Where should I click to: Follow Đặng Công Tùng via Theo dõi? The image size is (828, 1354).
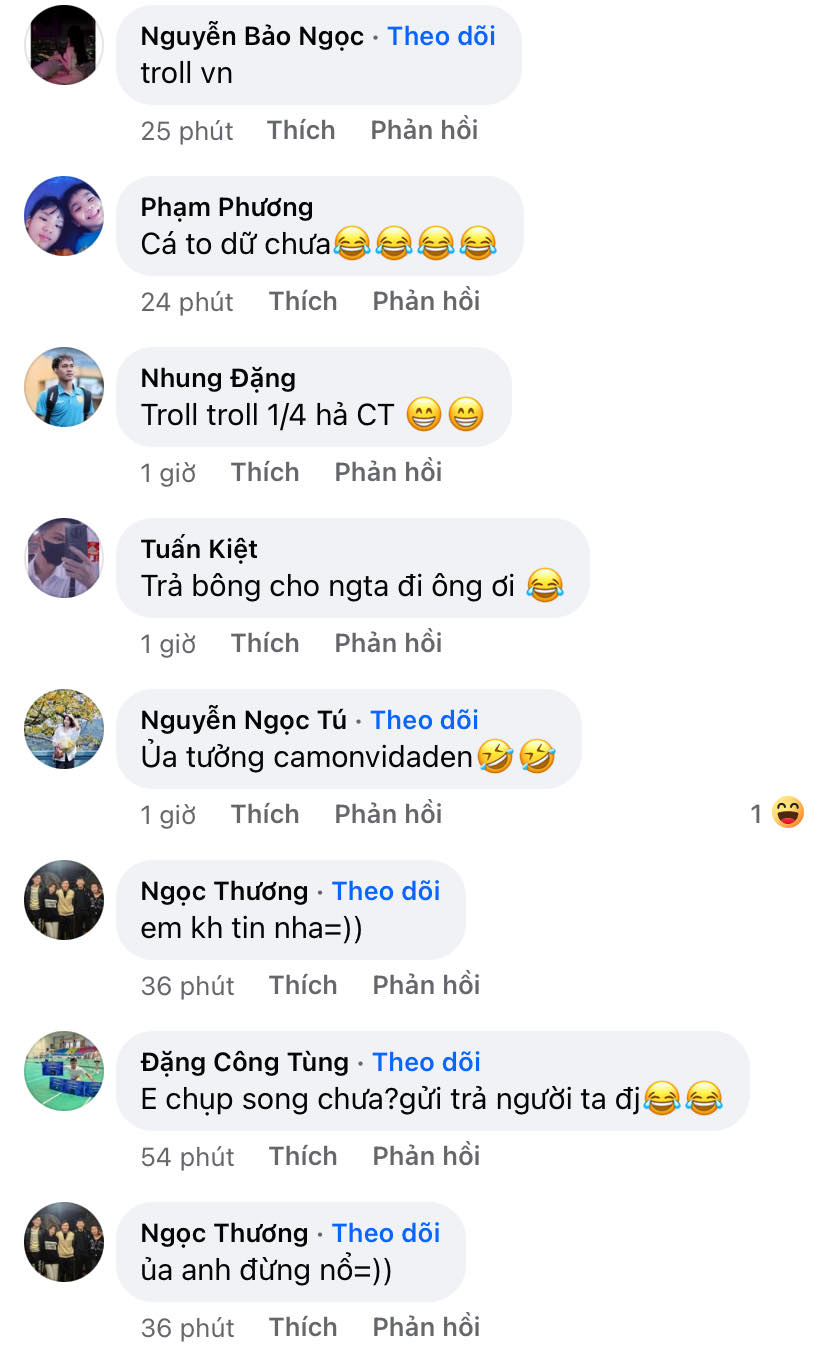(426, 1062)
